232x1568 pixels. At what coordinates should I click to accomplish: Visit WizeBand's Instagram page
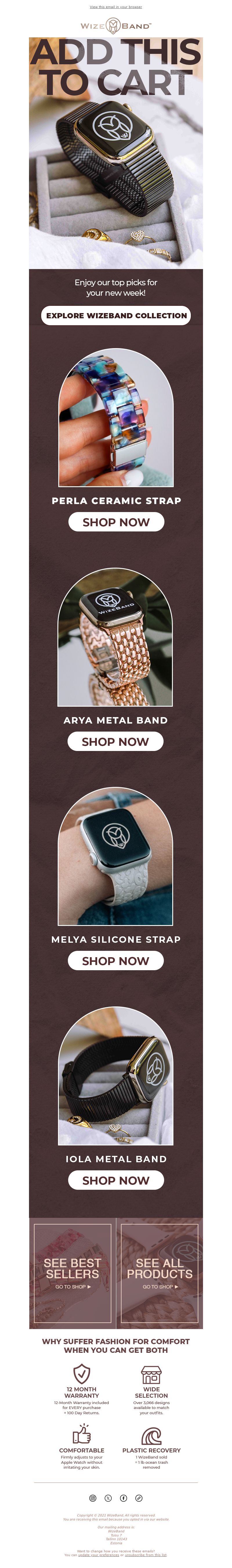[x=93, y=1498]
